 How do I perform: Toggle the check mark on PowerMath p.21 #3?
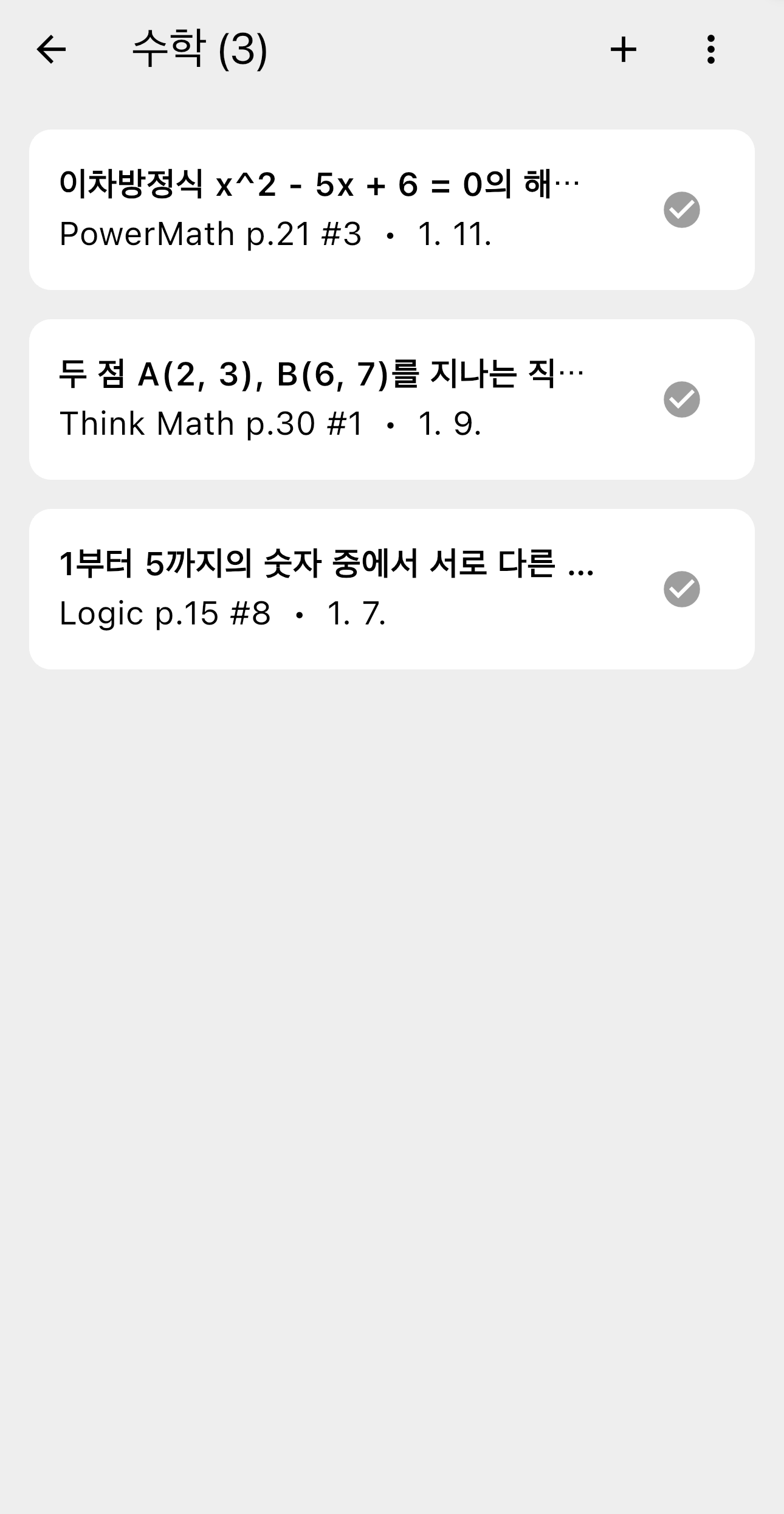coord(681,210)
